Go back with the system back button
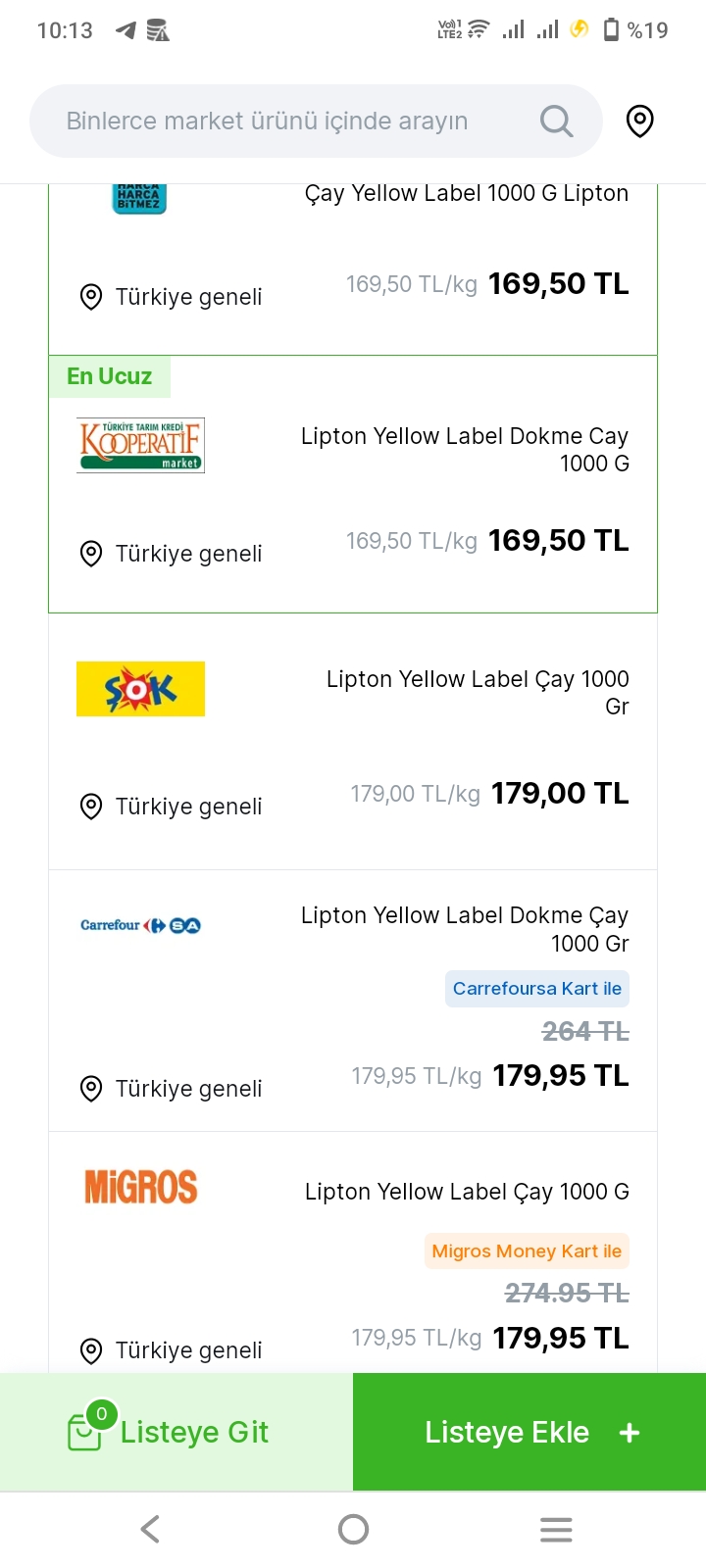Screen dimensions: 706x1568 point(150,1529)
